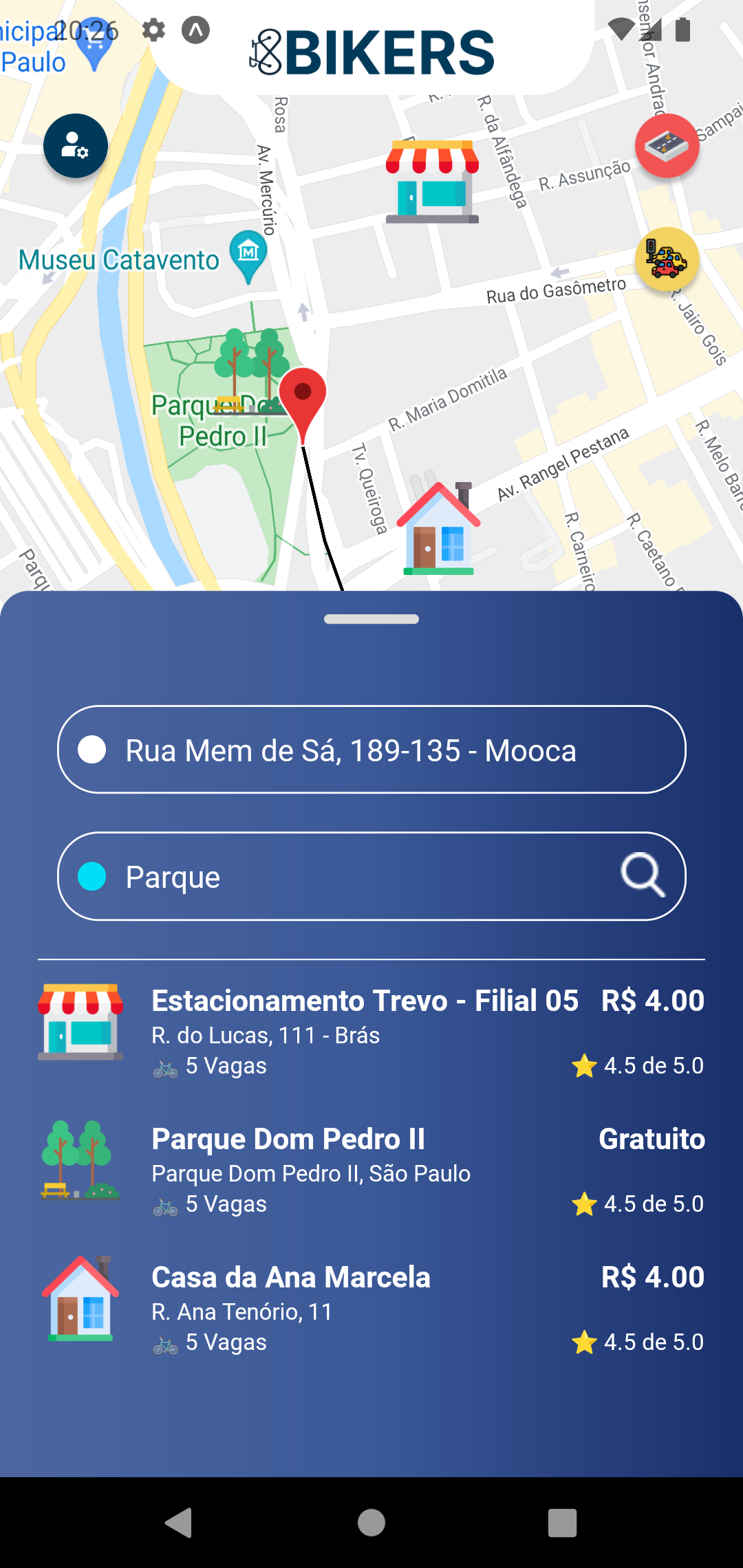Tap the search magnifier icon
Image resolution: width=743 pixels, height=1568 pixels.
tap(643, 875)
